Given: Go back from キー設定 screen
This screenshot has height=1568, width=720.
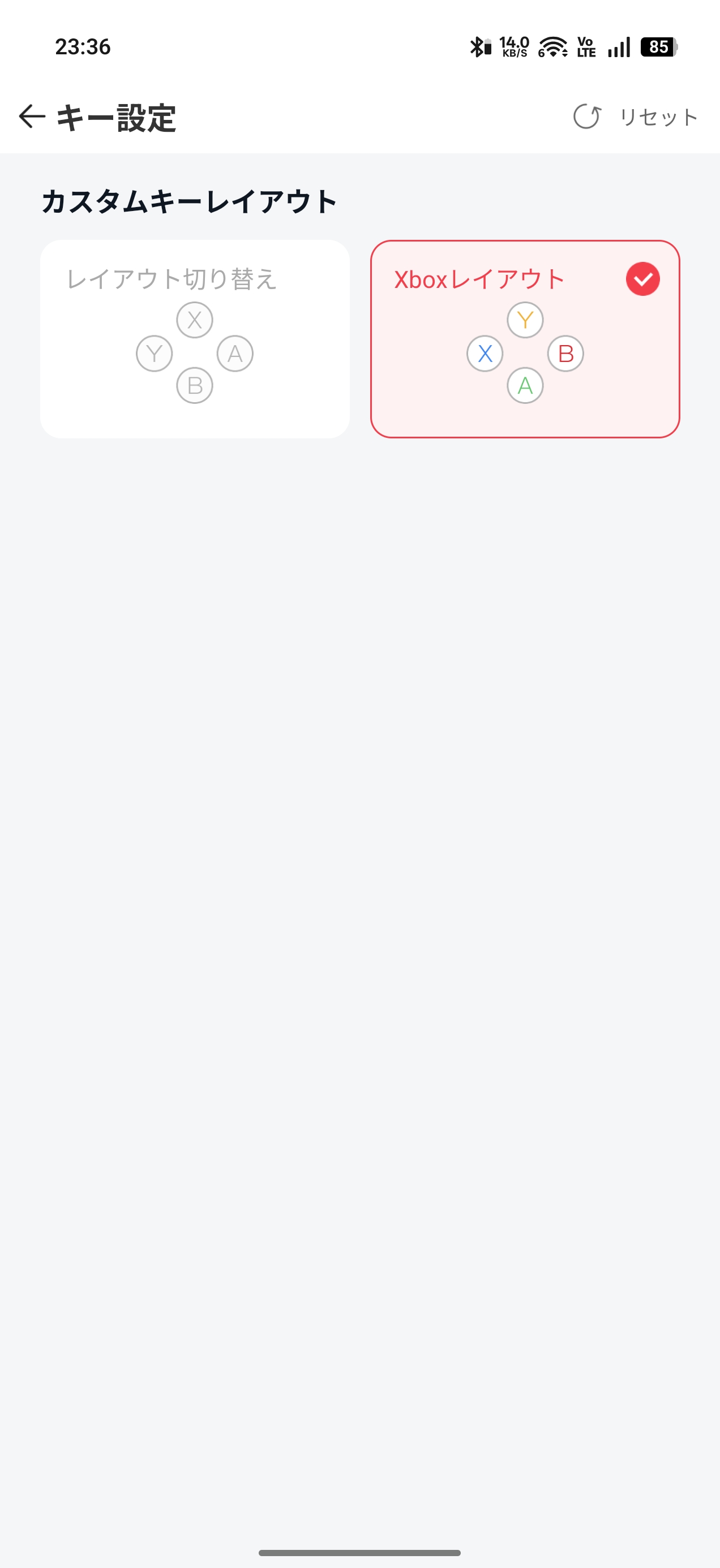Looking at the screenshot, I should (x=32, y=117).
